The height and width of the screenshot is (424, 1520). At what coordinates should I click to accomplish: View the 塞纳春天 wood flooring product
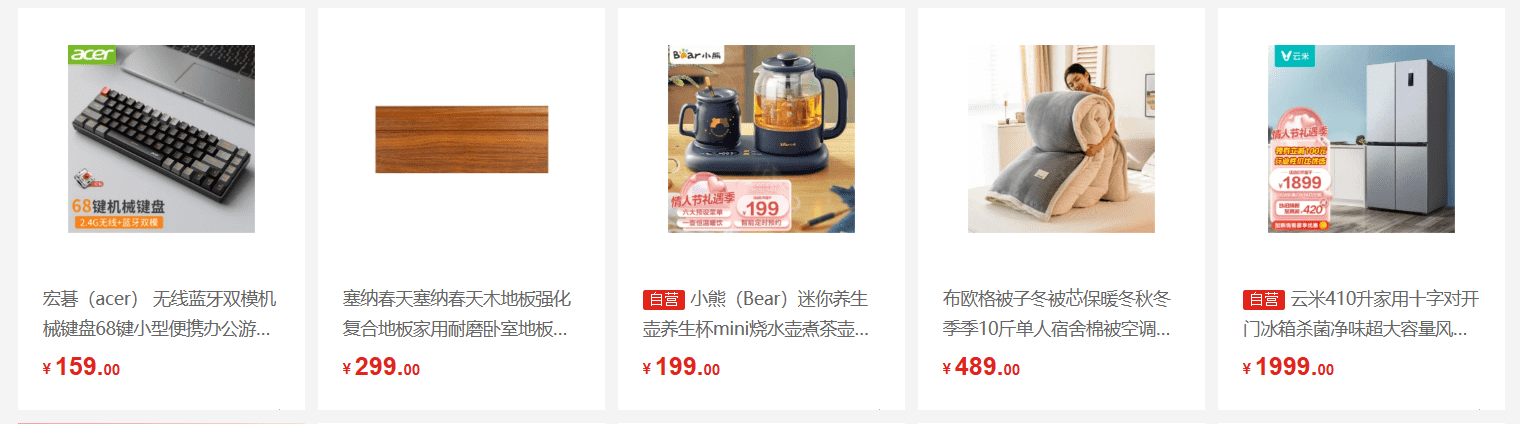(460, 139)
